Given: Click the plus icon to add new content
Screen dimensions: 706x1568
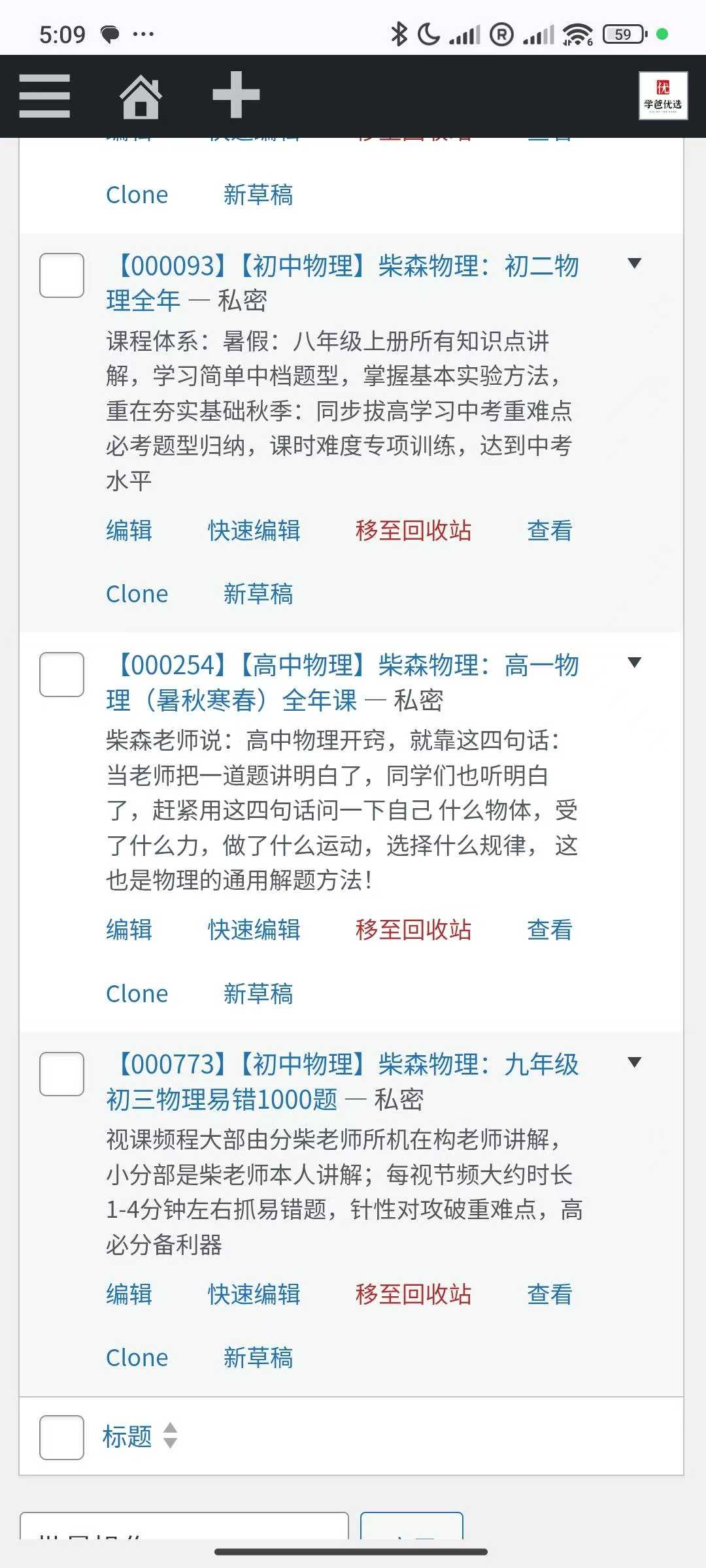Looking at the screenshot, I should click(237, 95).
